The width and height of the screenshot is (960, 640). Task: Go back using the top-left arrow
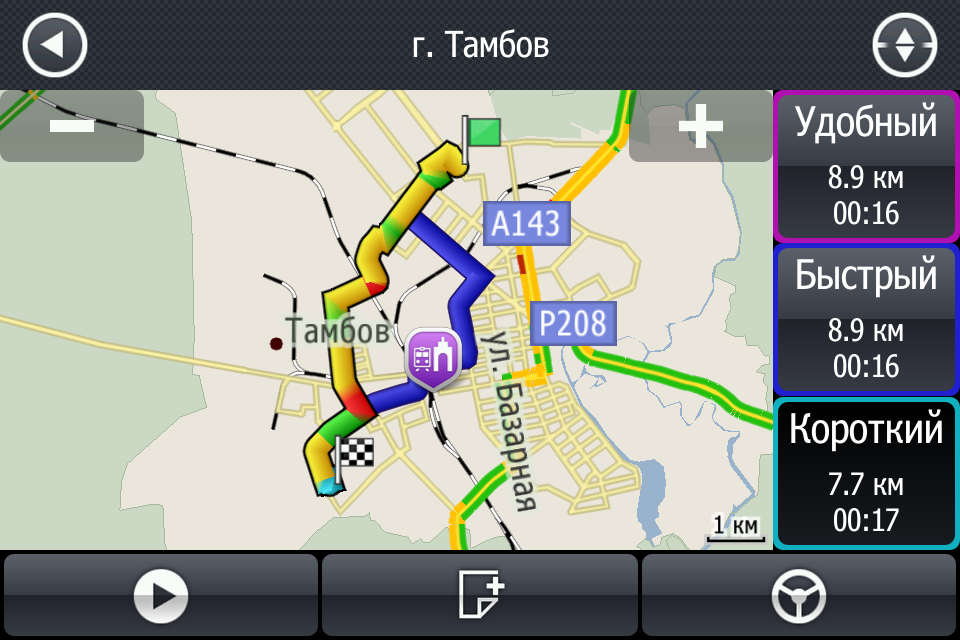55,45
